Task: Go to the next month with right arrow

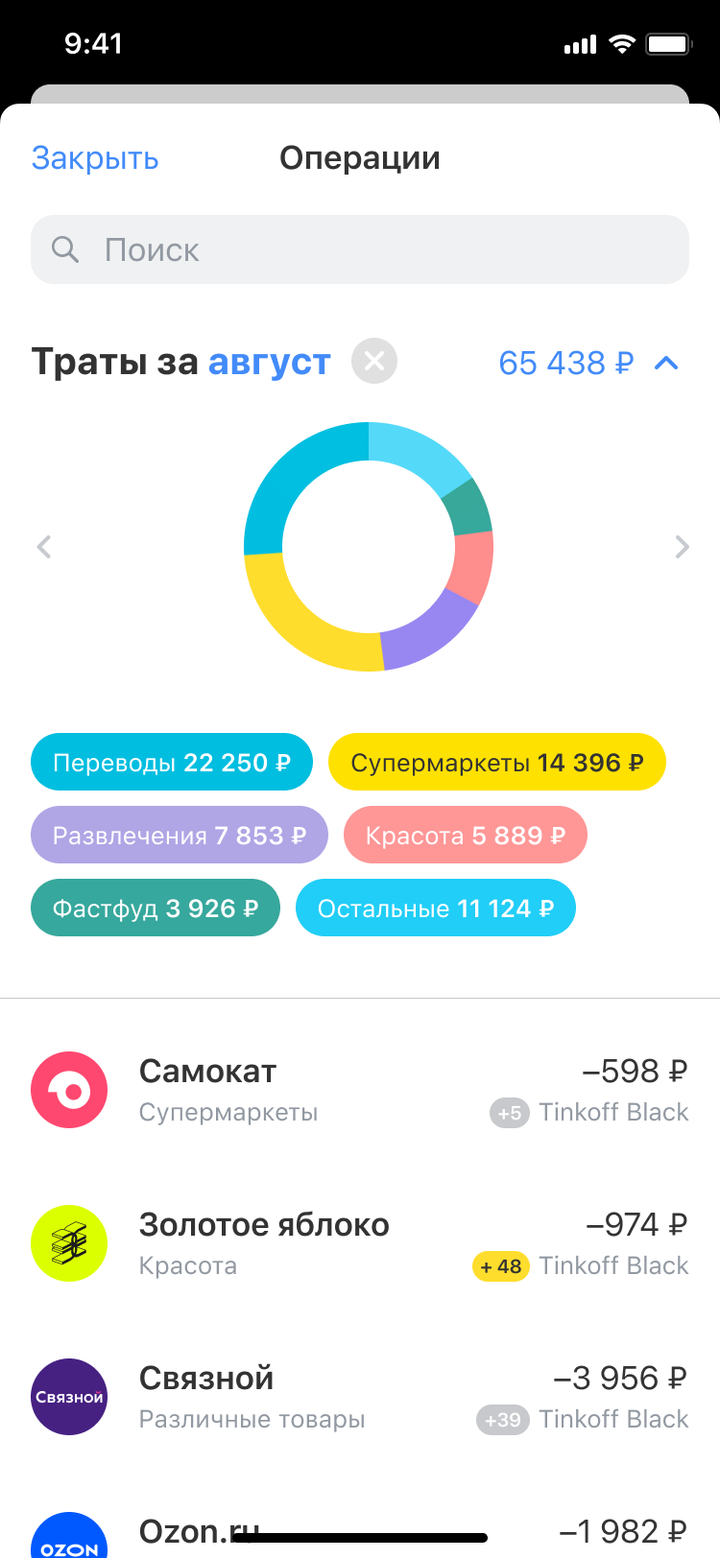Action: (682, 547)
